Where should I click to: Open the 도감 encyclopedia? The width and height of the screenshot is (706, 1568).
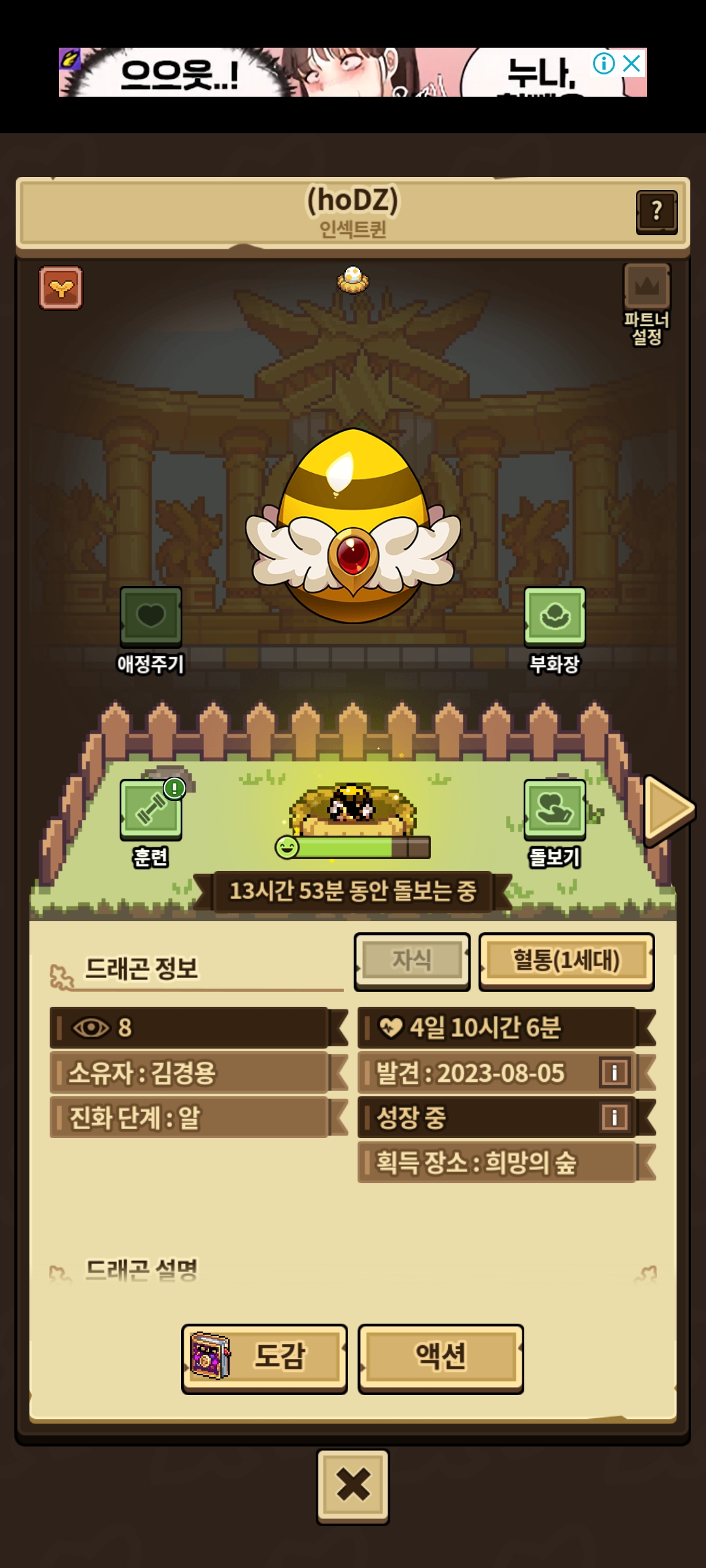(x=264, y=1358)
